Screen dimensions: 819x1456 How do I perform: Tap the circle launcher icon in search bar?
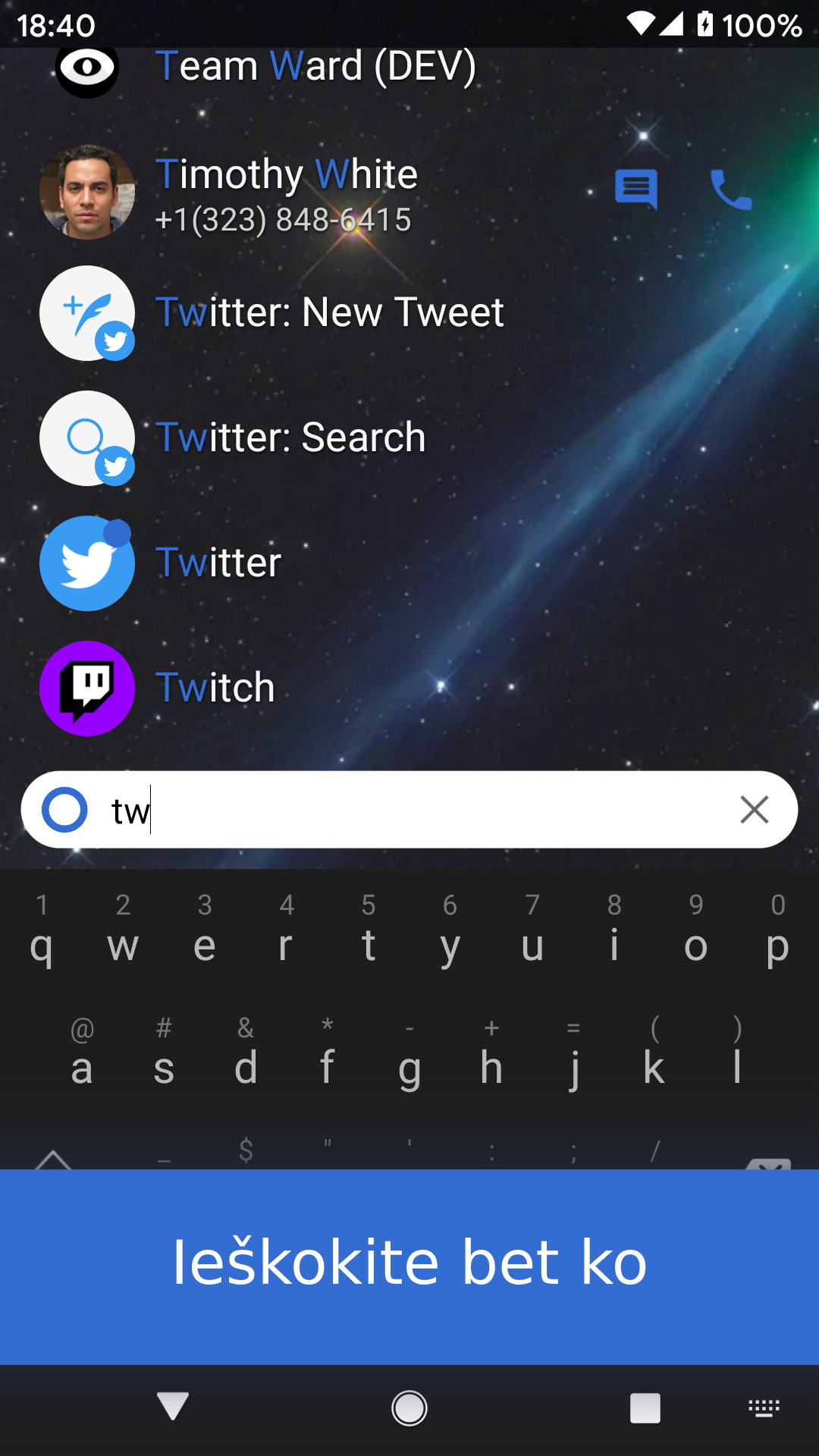click(x=64, y=809)
